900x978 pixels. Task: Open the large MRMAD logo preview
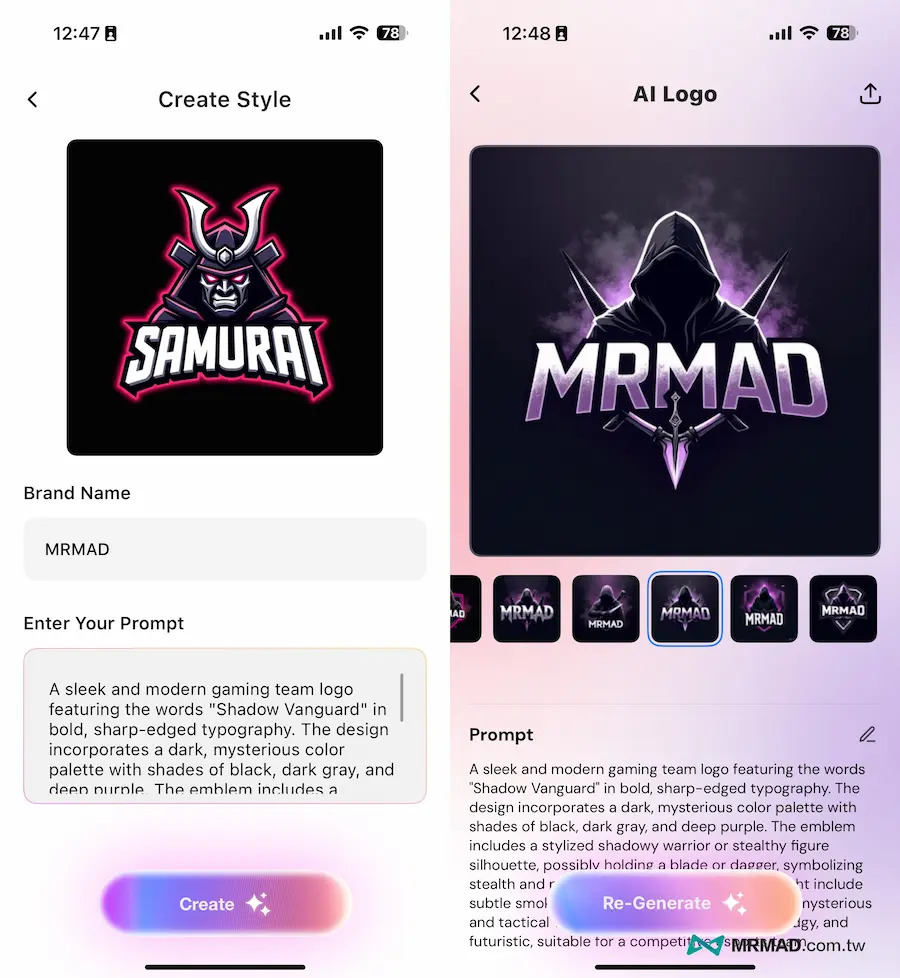click(x=675, y=350)
